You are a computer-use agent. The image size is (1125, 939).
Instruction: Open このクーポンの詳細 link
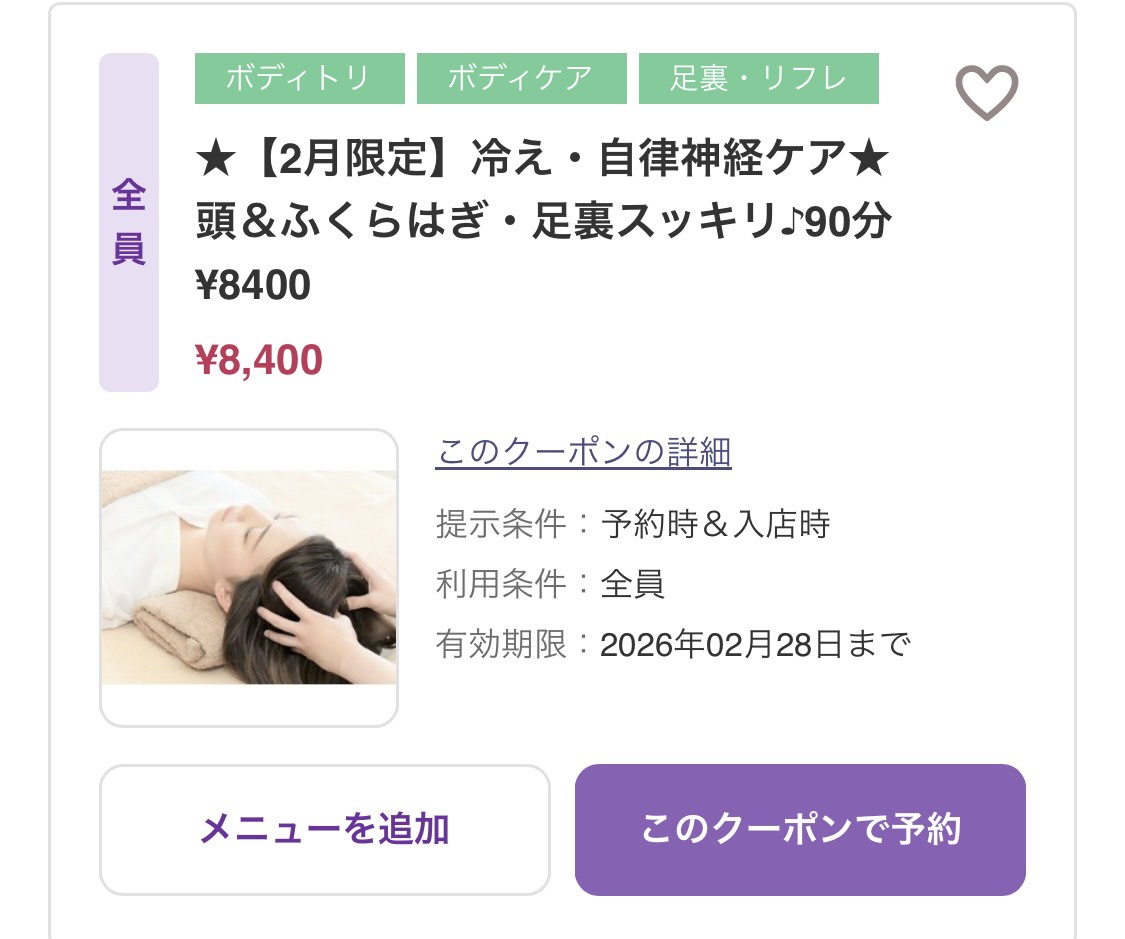tap(583, 452)
